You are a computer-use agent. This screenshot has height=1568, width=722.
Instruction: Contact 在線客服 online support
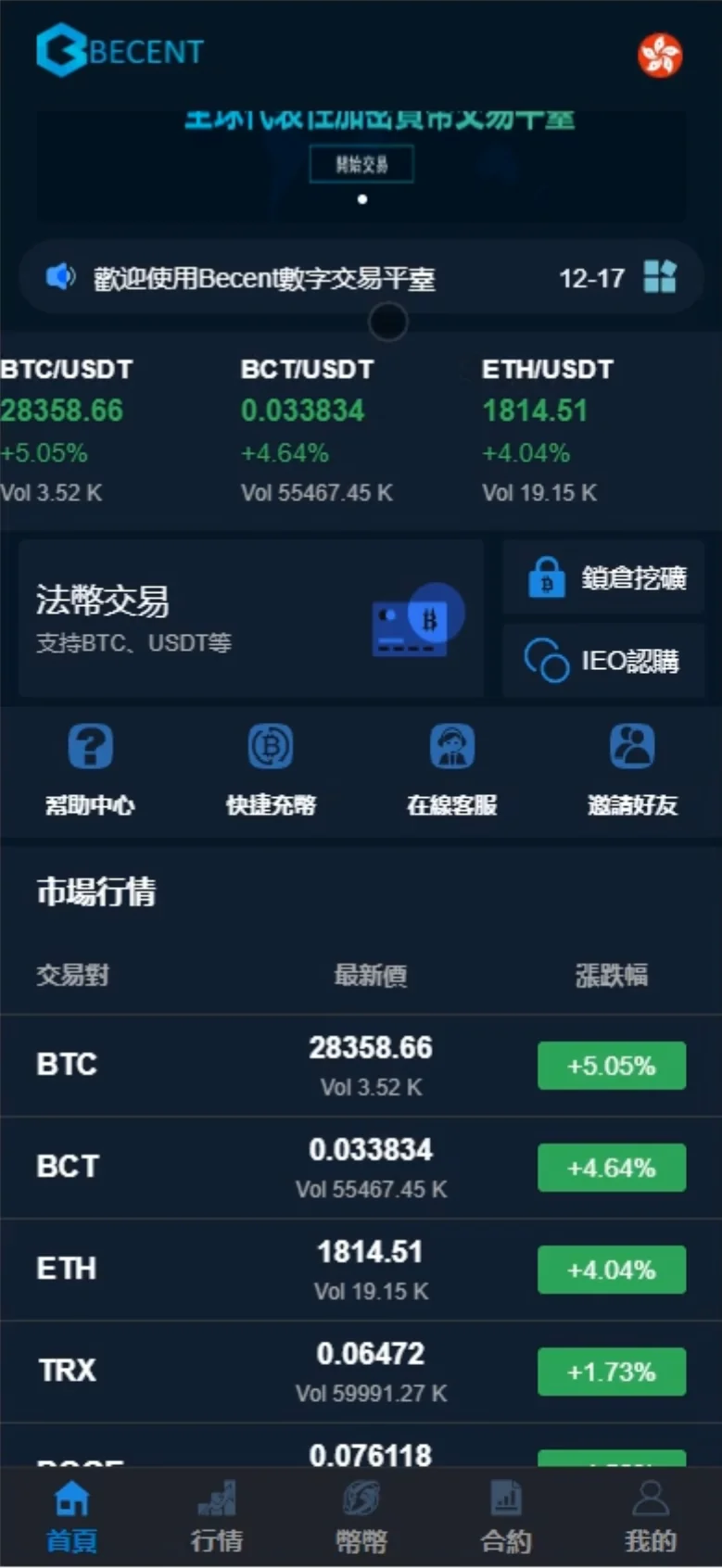[x=451, y=769]
